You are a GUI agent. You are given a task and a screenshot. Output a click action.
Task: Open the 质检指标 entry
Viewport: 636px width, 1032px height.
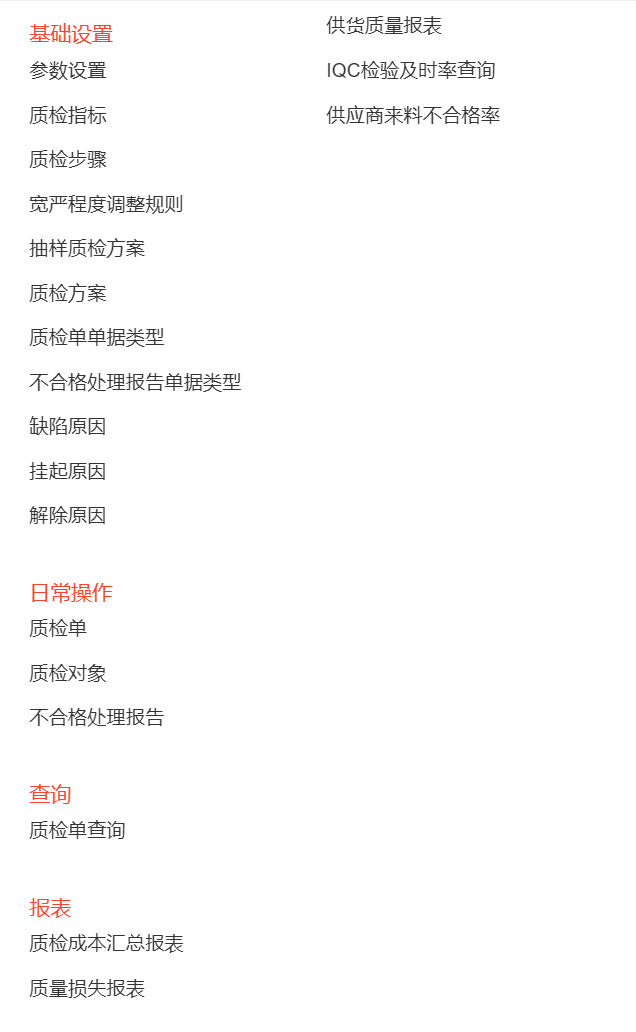68,115
